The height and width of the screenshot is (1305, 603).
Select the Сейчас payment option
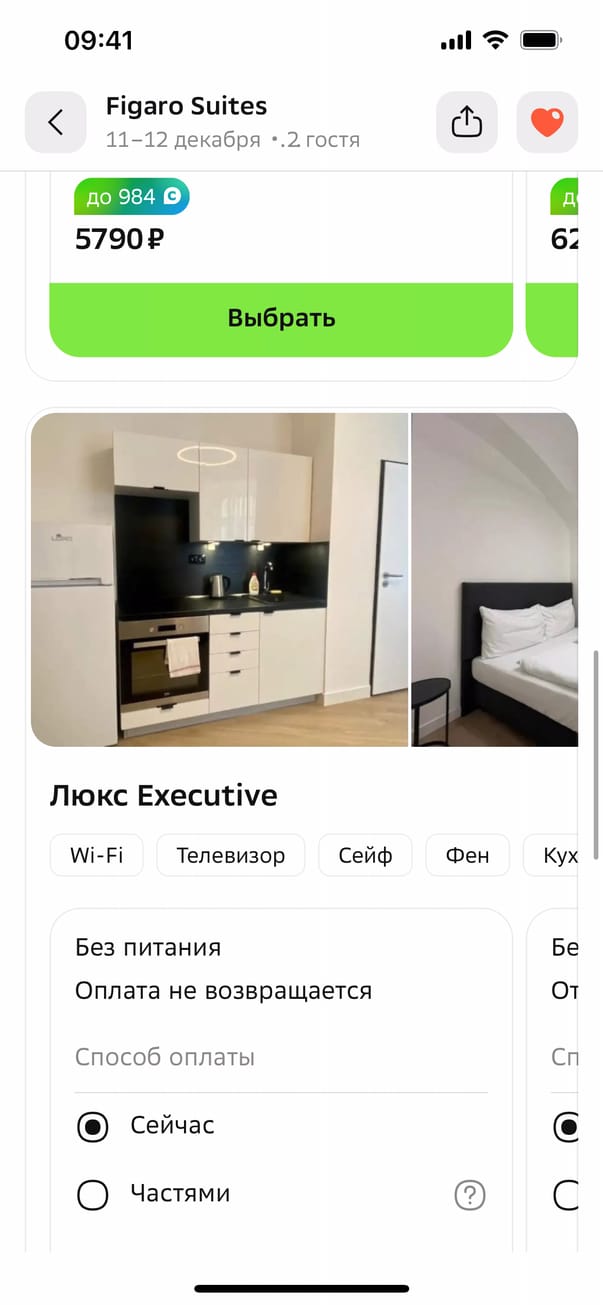(x=93, y=1127)
